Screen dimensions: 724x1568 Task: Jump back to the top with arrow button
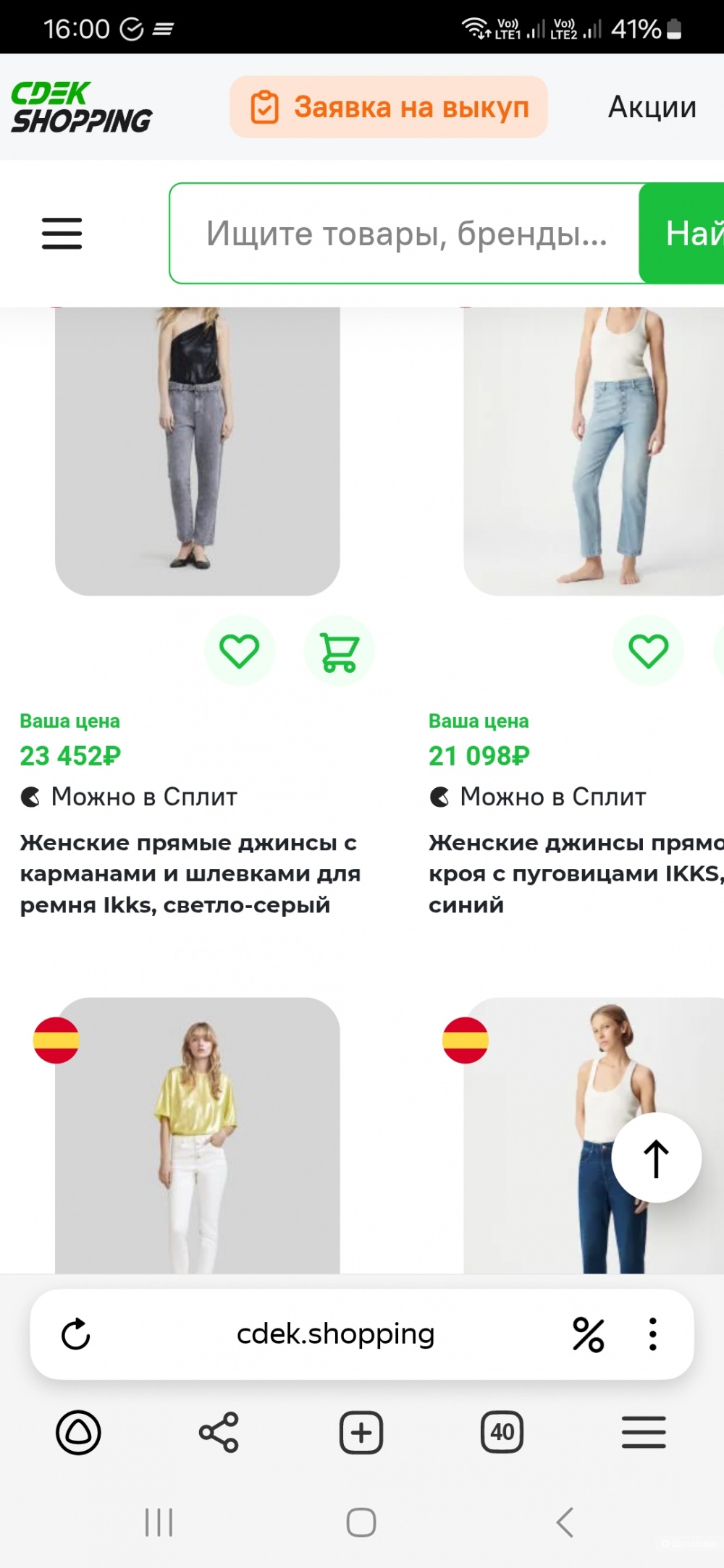(x=656, y=1158)
